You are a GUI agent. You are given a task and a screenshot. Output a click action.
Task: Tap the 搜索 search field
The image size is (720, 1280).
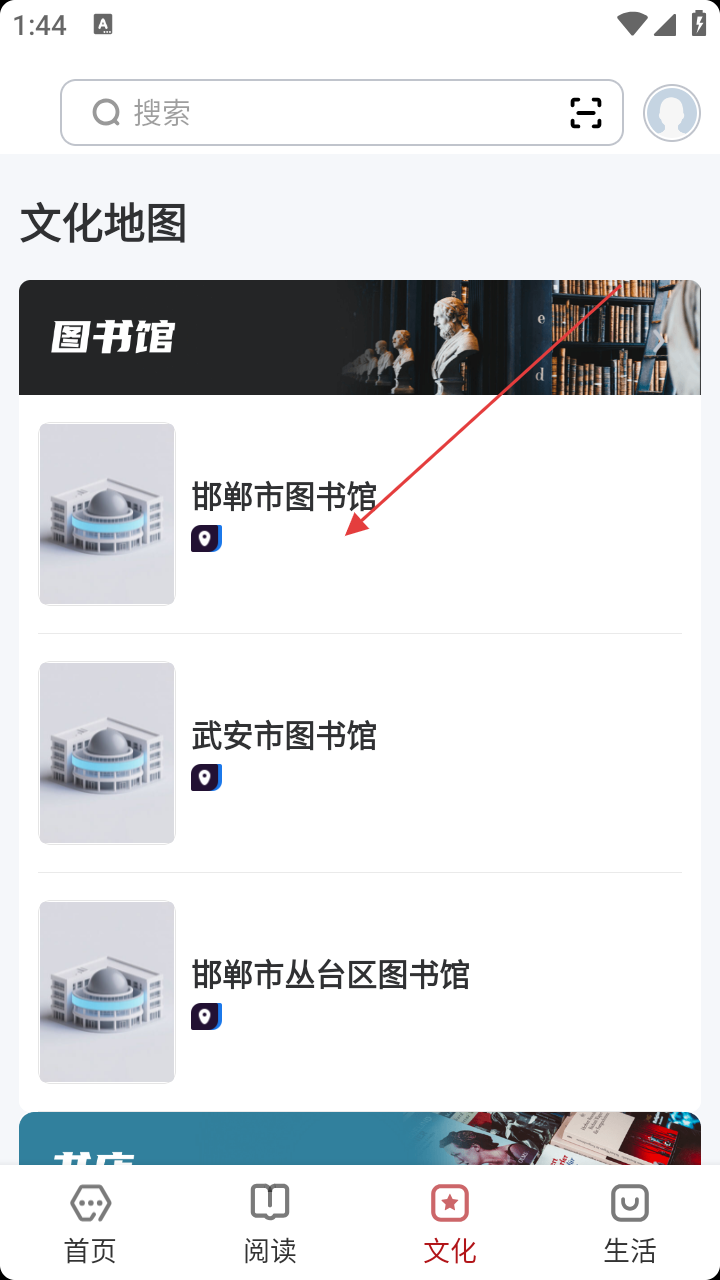(x=320, y=113)
